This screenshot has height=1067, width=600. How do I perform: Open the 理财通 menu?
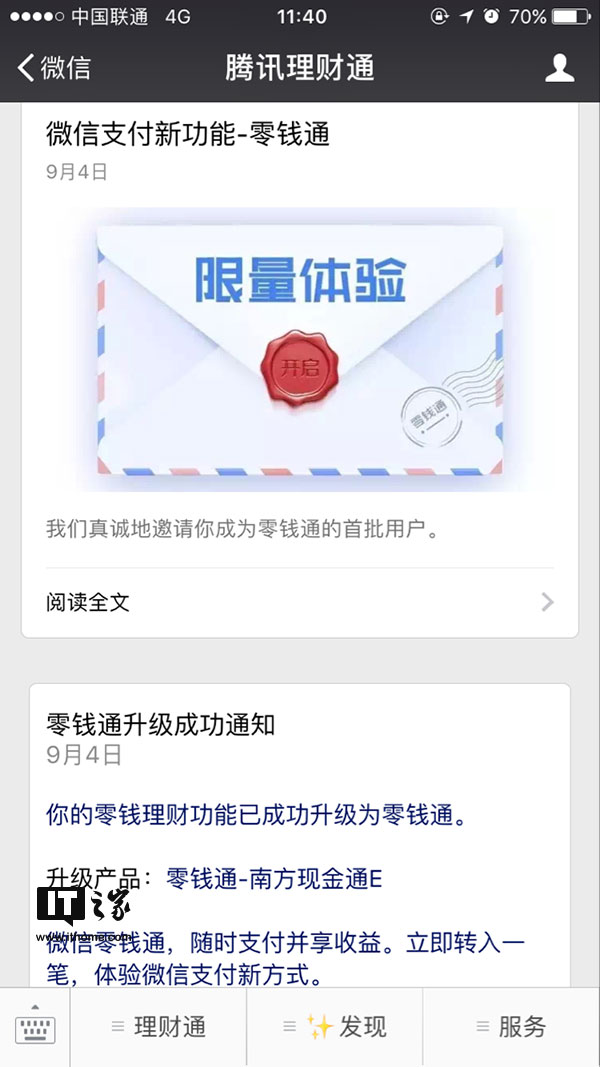click(159, 1028)
